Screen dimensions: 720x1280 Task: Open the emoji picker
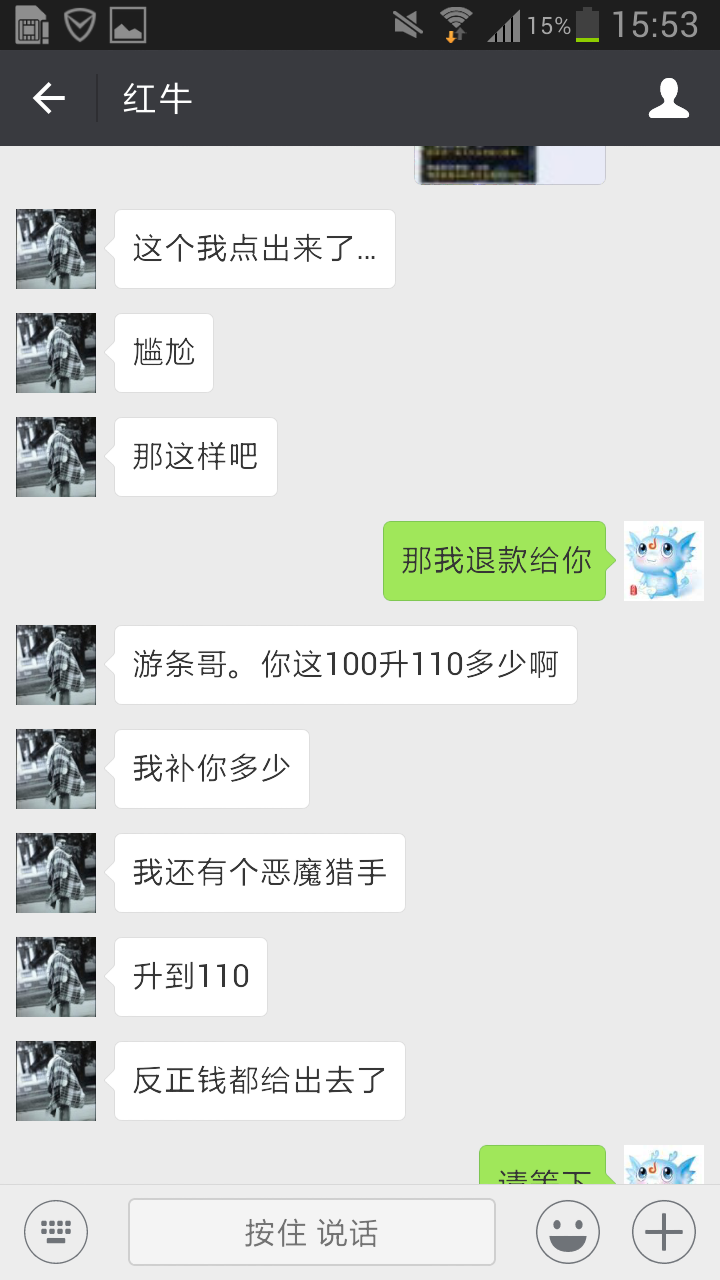point(568,1232)
